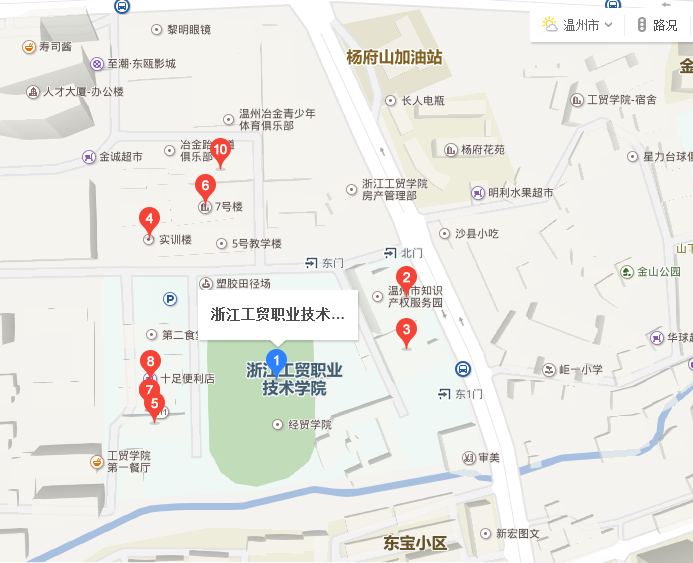
Task: Open the 浙江工贸职业技术 info bubble
Action: pyautogui.click(x=277, y=313)
